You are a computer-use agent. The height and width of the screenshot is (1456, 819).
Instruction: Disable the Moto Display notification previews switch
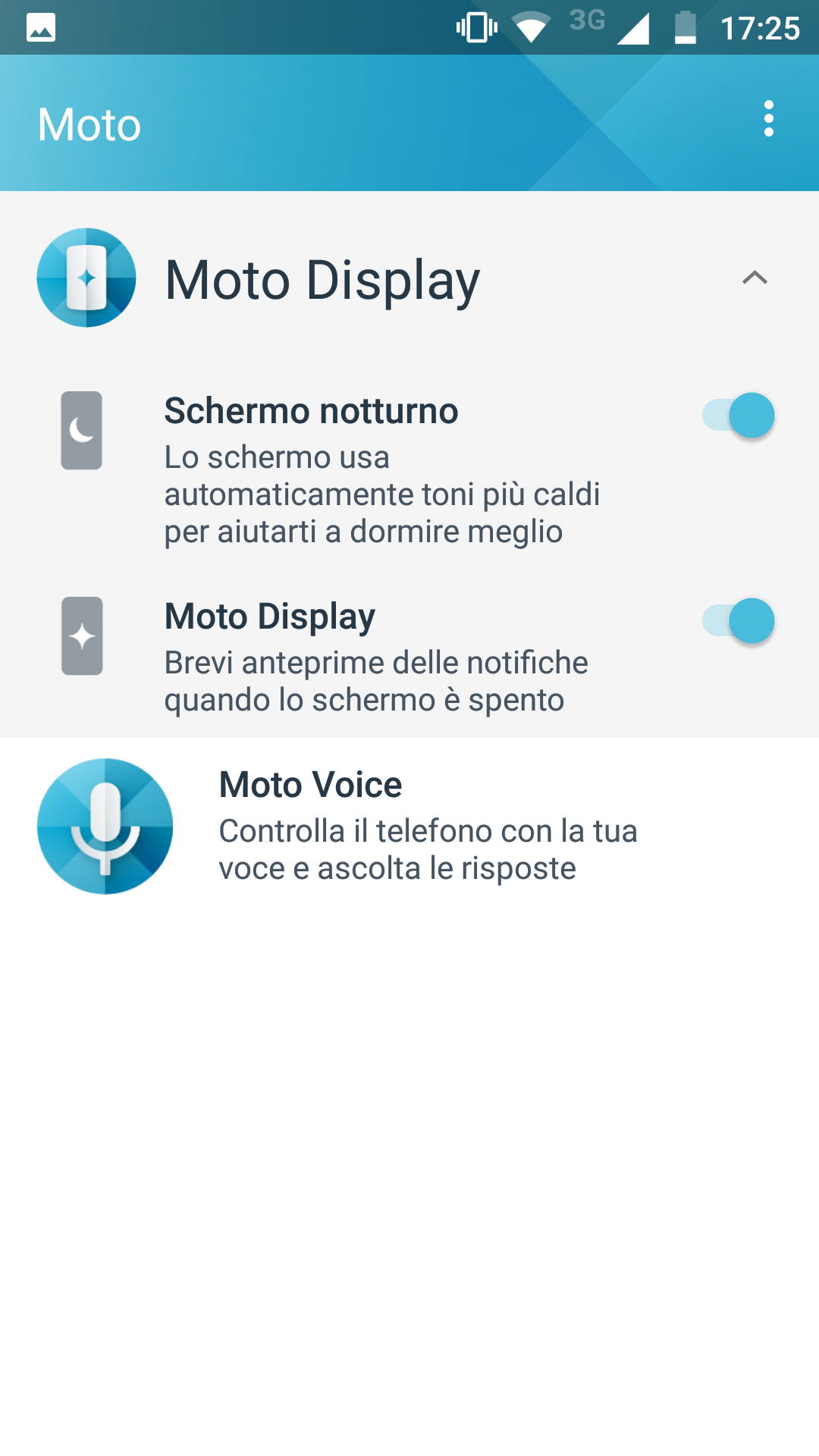[x=739, y=621]
